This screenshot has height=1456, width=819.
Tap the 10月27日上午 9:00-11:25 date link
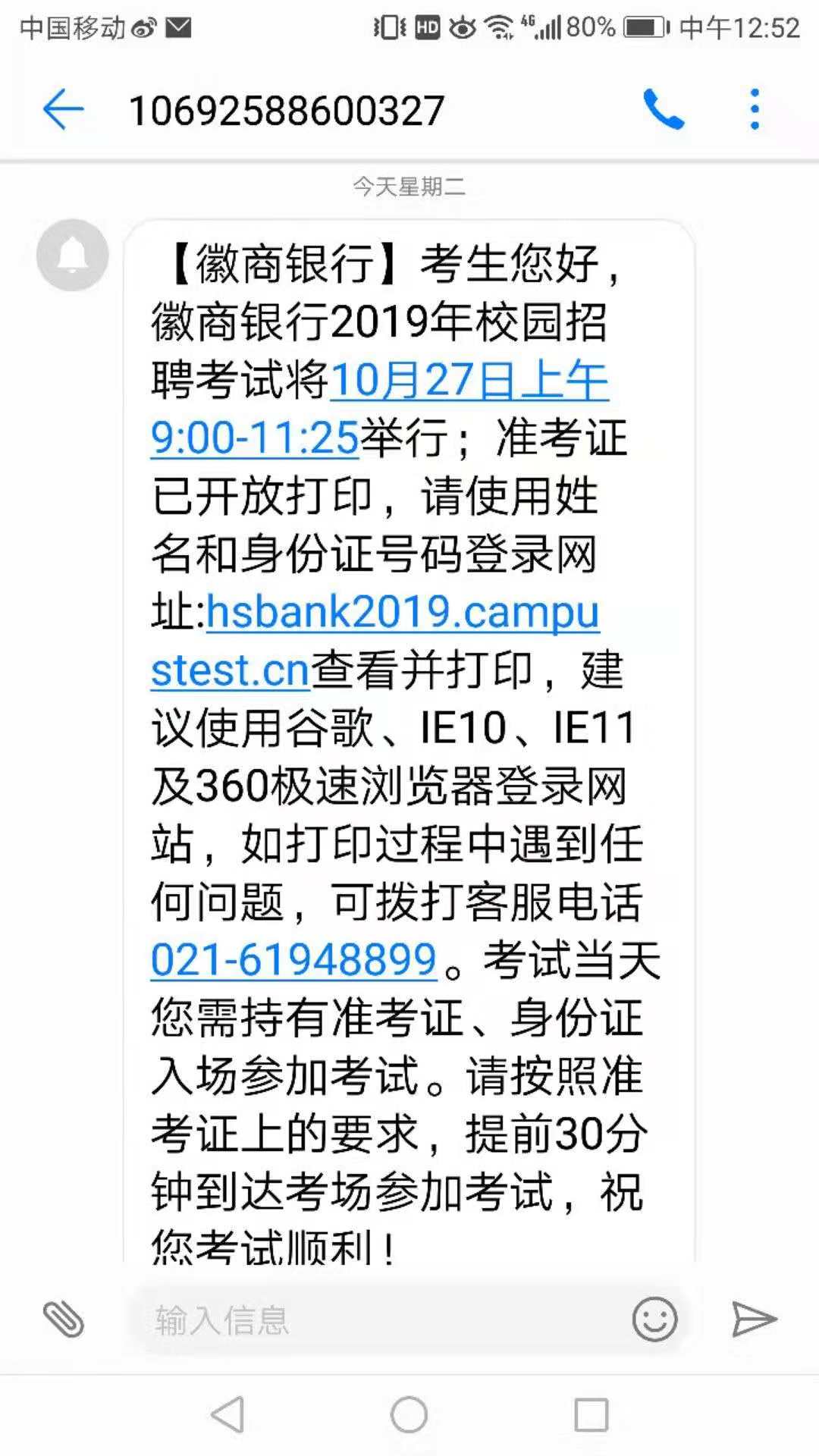pos(469,381)
